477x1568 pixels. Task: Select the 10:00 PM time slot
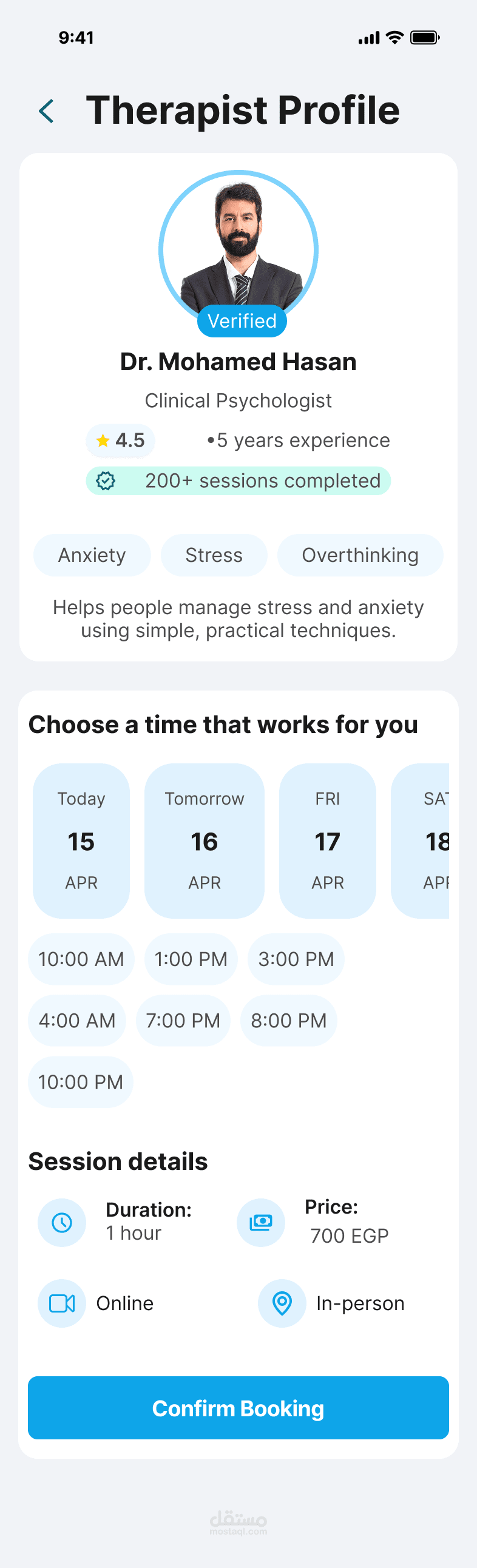pyautogui.click(x=81, y=1083)
